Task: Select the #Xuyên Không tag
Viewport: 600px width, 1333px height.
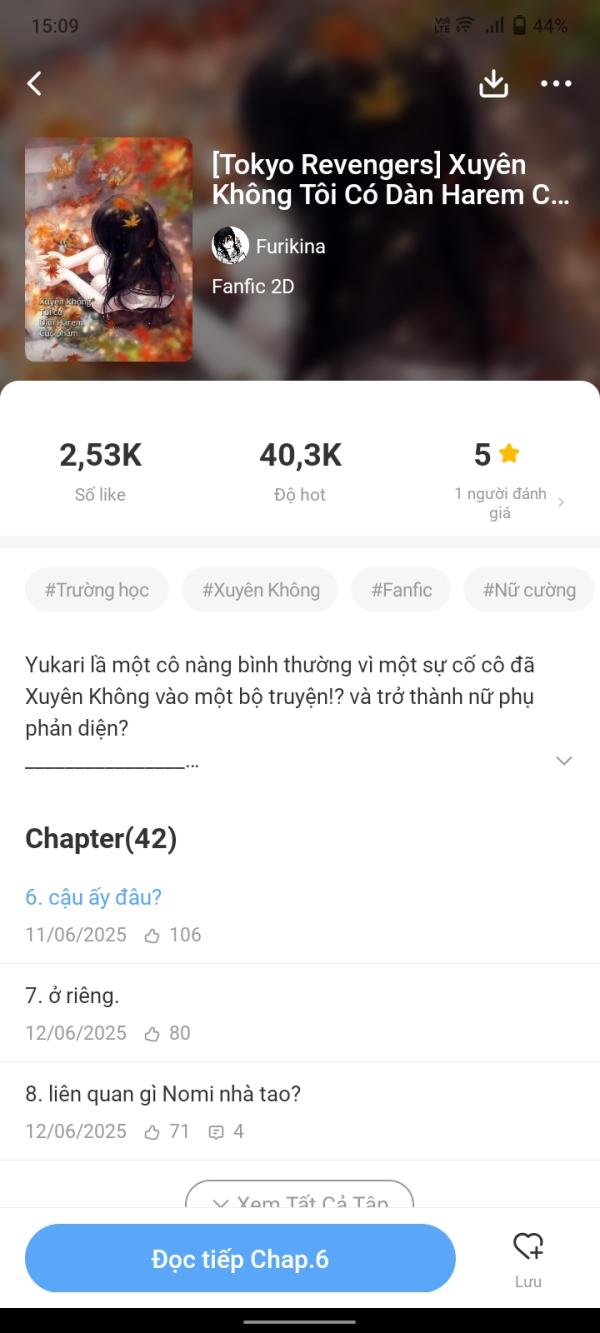Action: [x=261, y=590]
